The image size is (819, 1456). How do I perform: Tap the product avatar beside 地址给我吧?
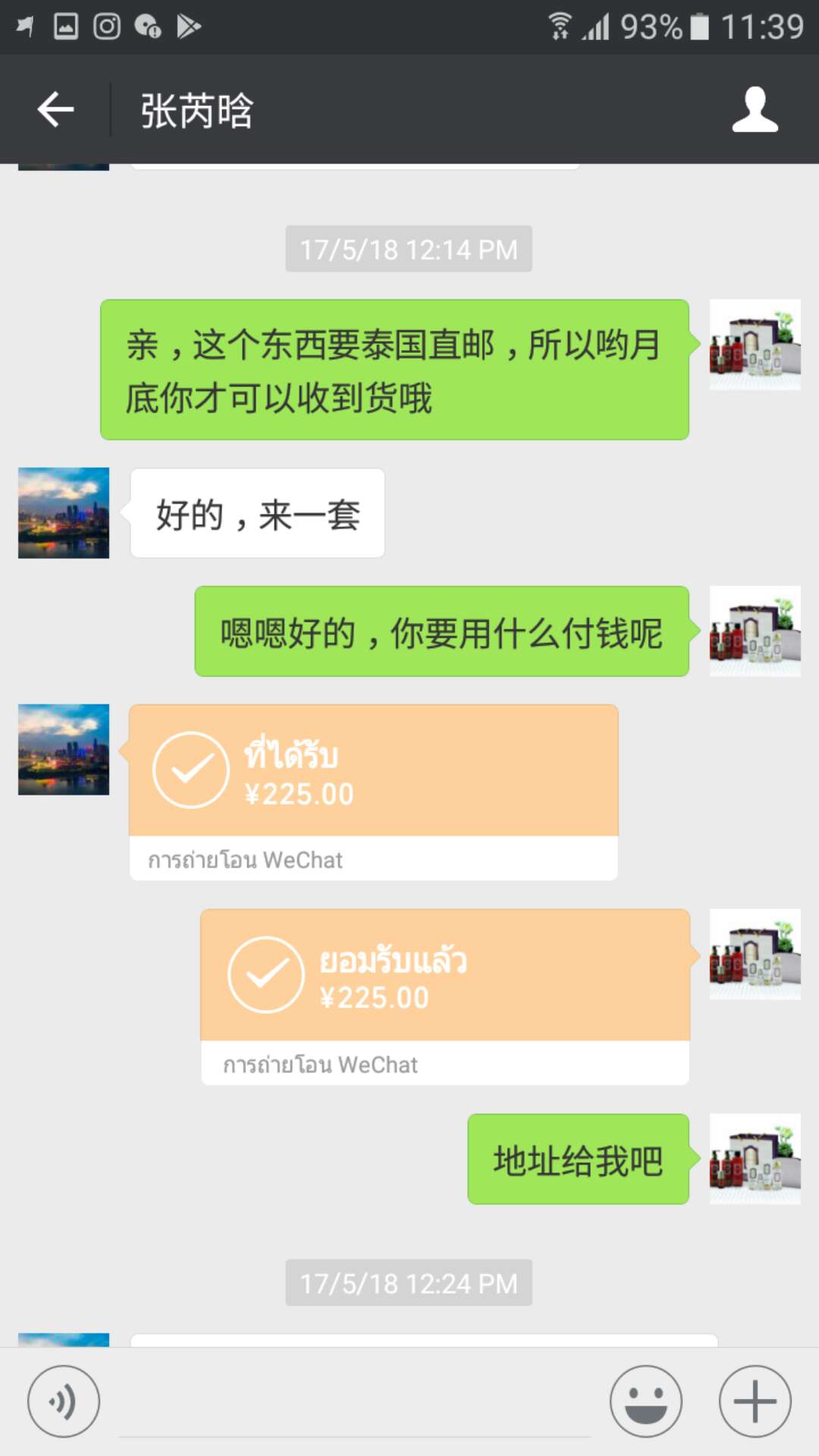[x=755, y=1159]
